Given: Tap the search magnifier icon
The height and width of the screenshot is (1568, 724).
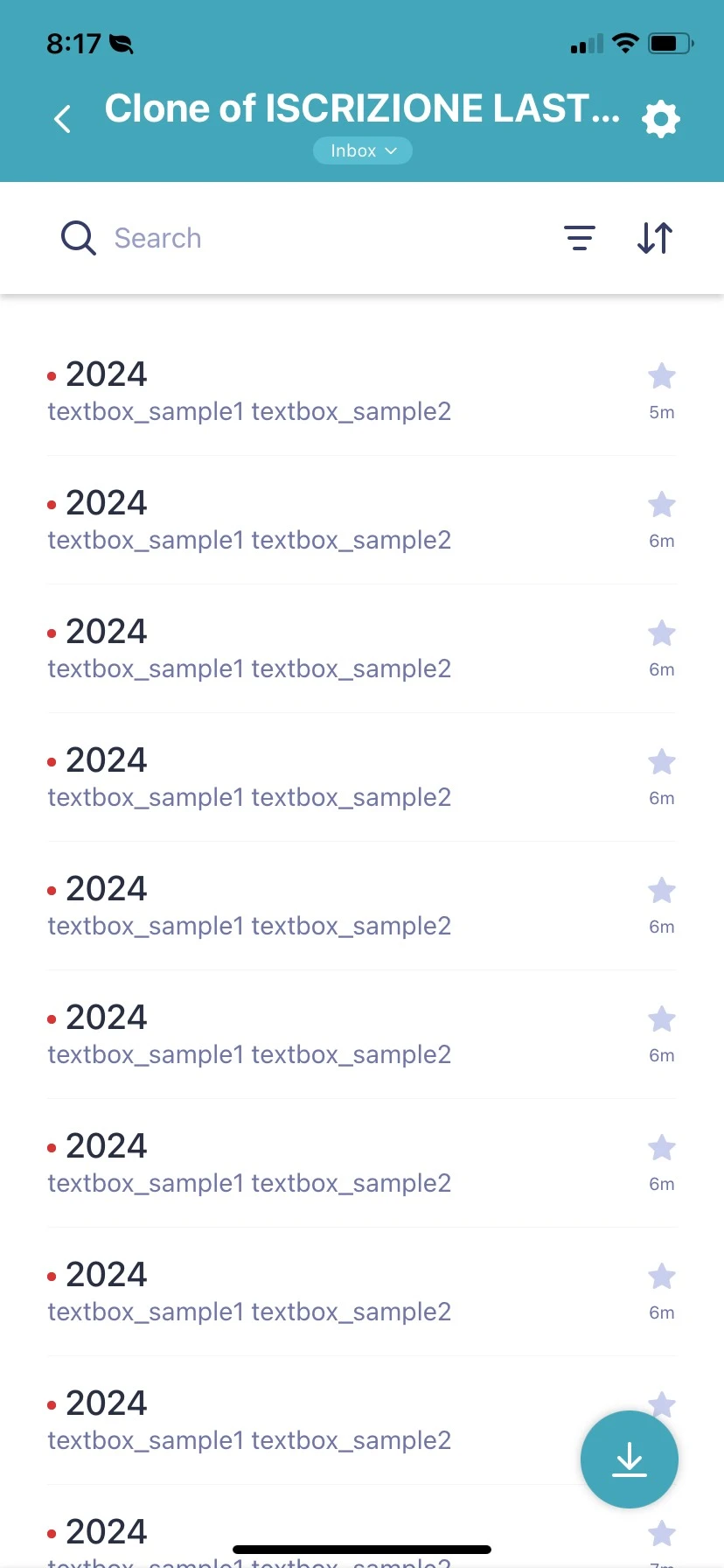Looking at the screenshot, I should tap(78, 237).
